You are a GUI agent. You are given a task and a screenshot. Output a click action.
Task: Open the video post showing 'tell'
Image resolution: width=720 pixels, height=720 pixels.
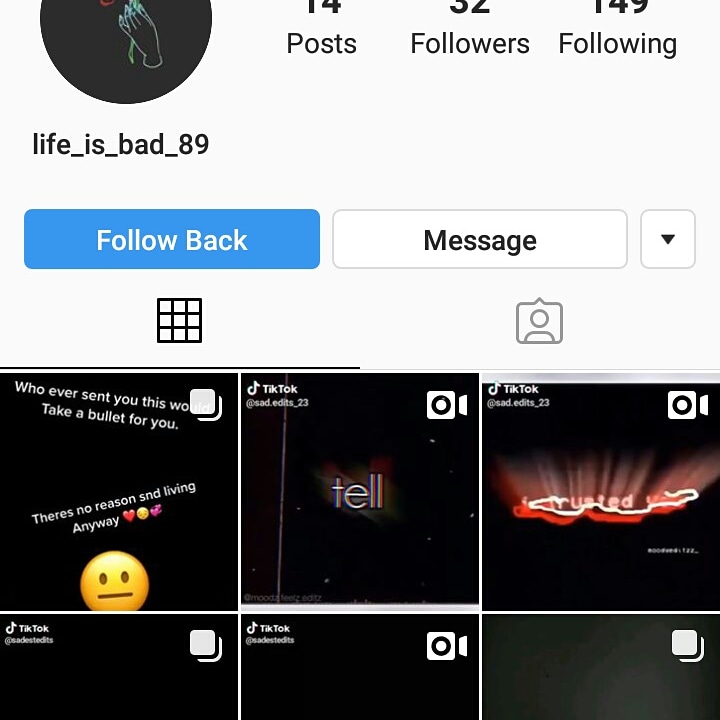click(x=359, y=490)
